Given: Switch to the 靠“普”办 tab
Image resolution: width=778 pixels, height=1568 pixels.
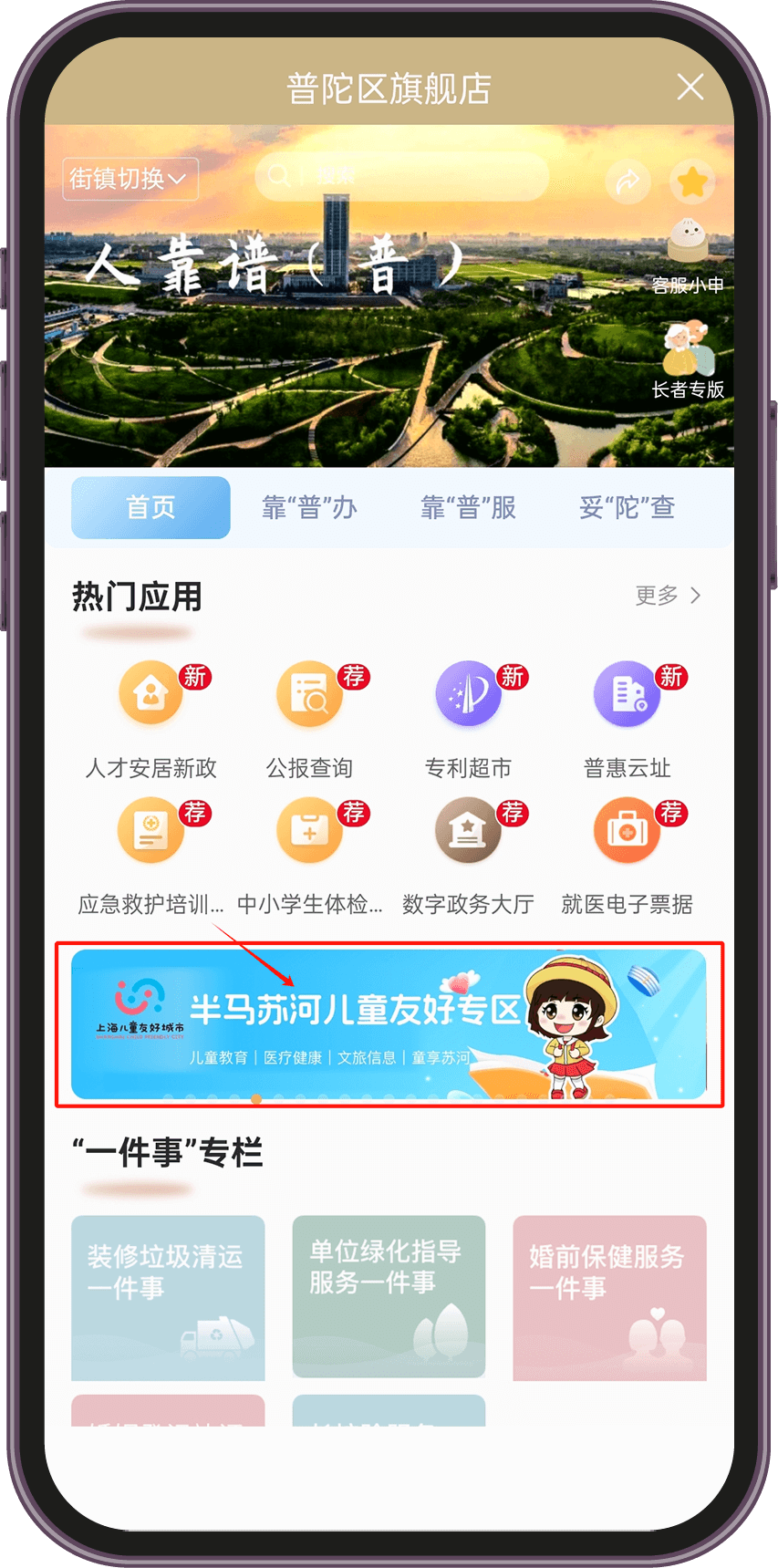Looking at the screenshot, I should [309, 507].
